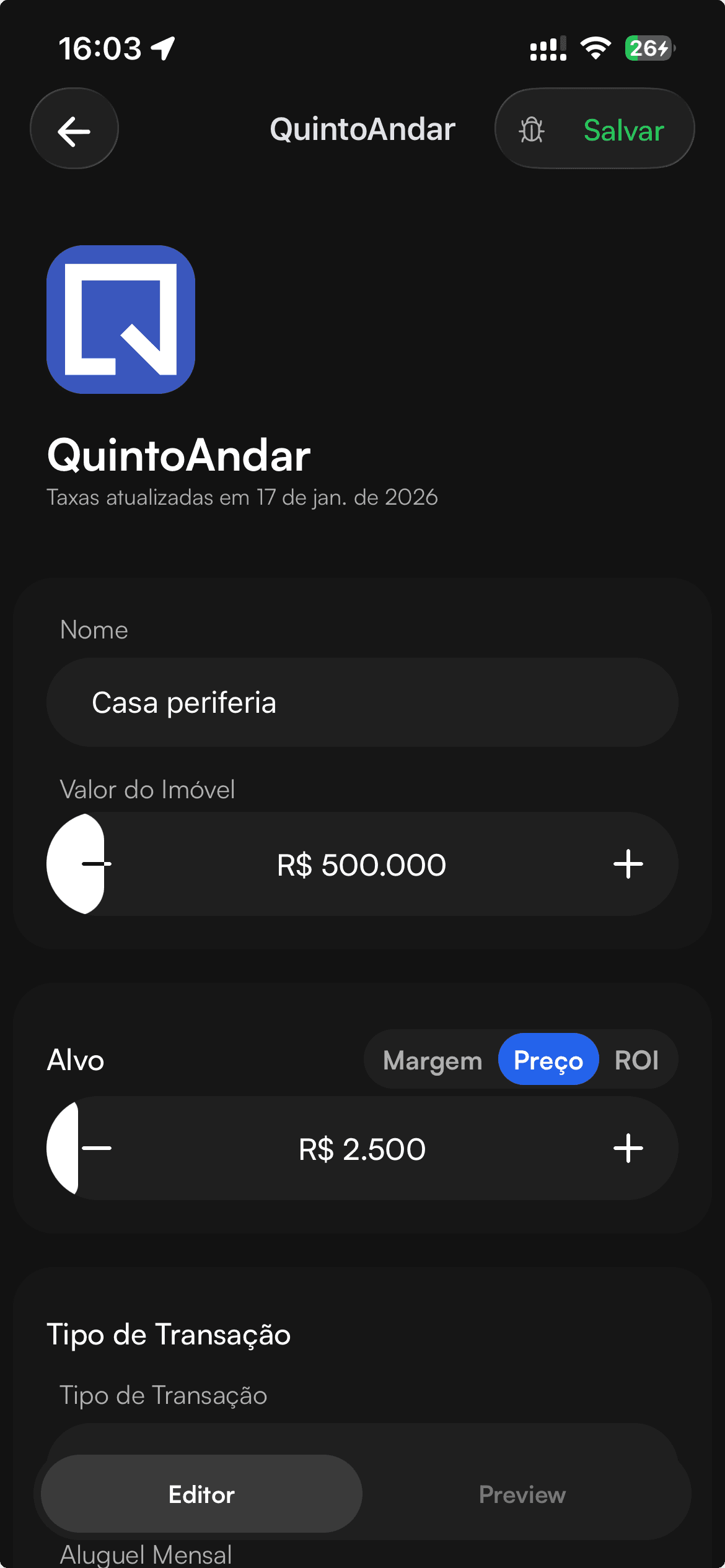Open the Valor do Imóvel amount display

[362, 865]
